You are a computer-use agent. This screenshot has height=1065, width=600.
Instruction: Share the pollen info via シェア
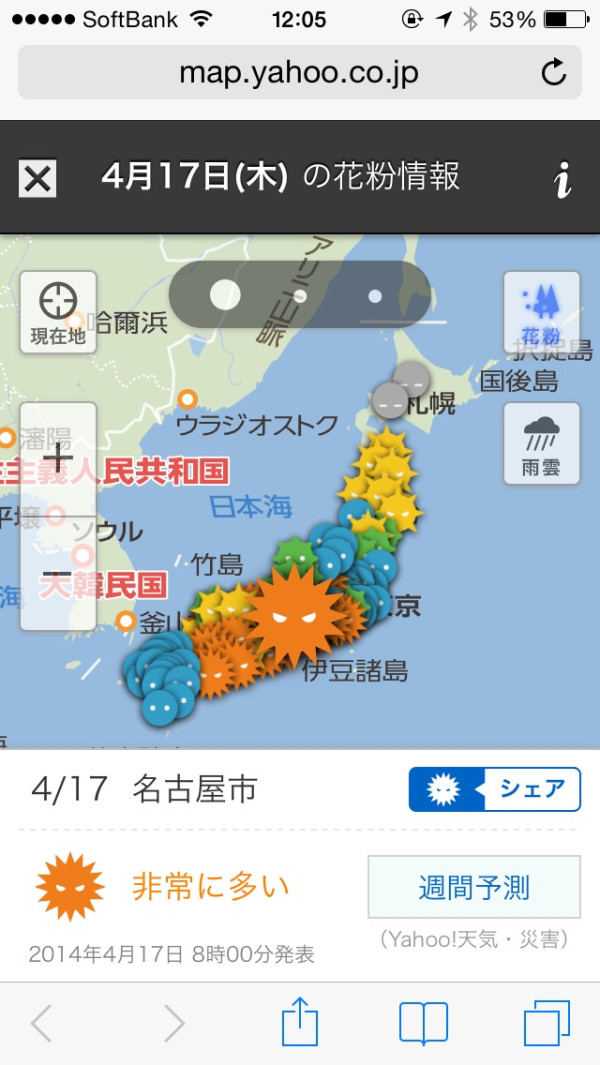495,789
